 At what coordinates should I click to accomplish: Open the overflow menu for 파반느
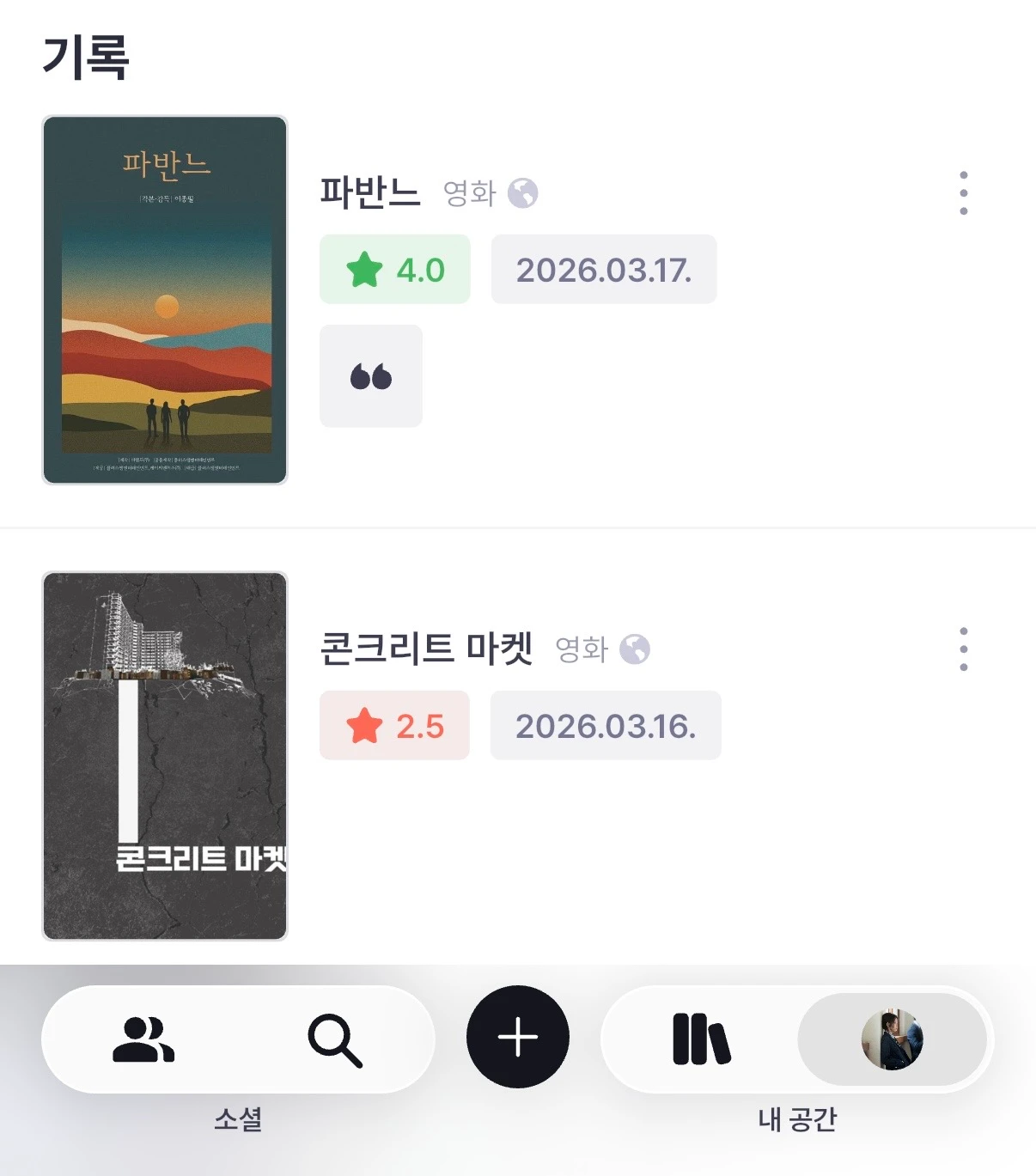(x=963, y=193)
